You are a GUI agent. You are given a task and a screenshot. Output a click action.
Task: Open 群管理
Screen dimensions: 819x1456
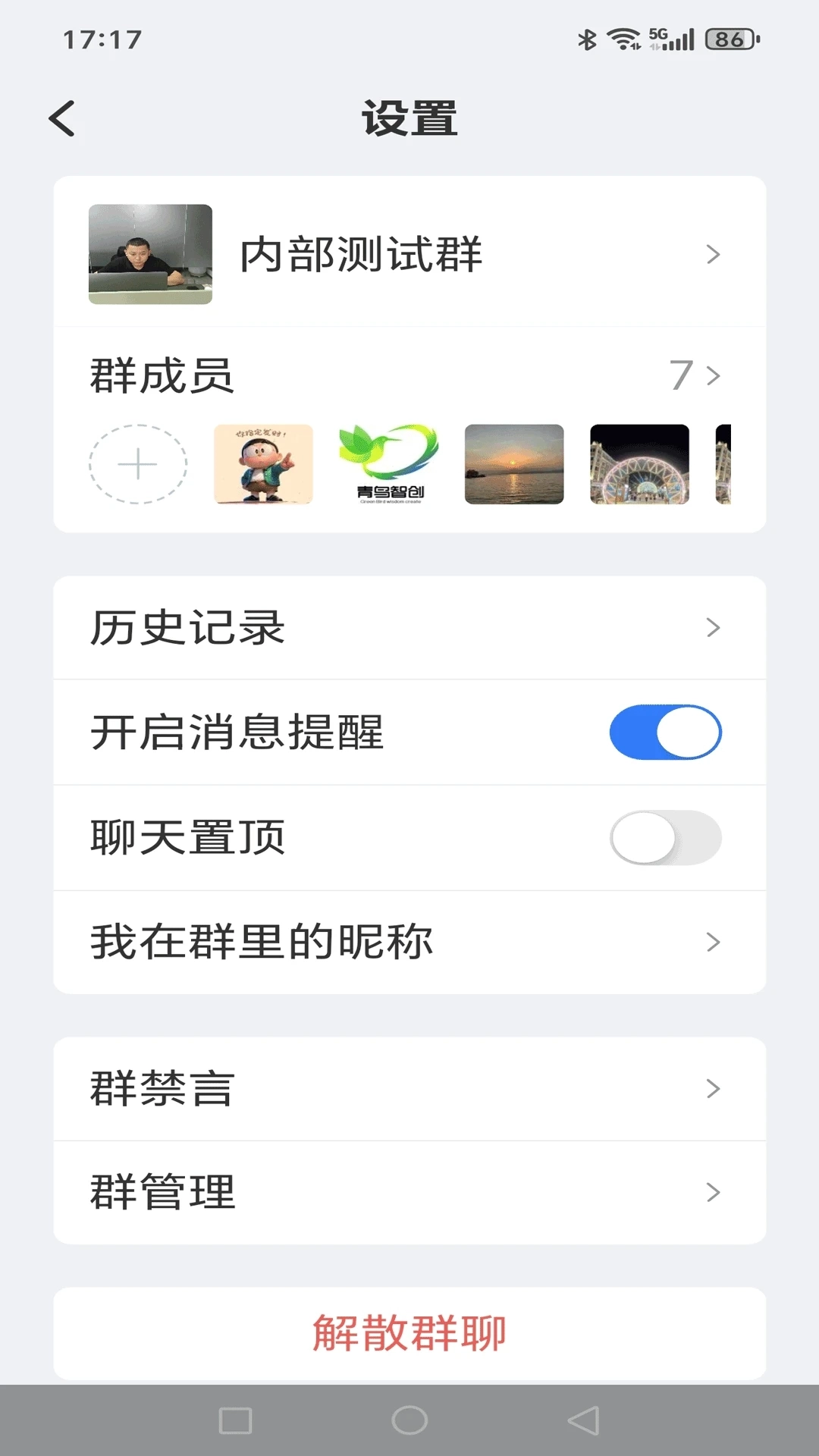click(x=409, y=1192)
